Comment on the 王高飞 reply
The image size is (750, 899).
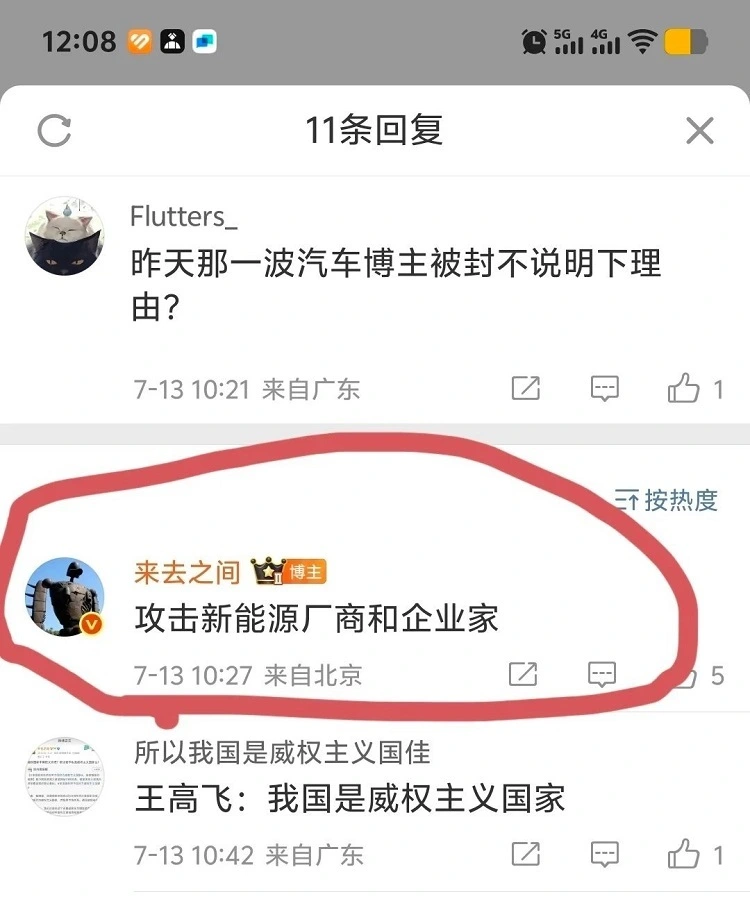coord(604,854)
